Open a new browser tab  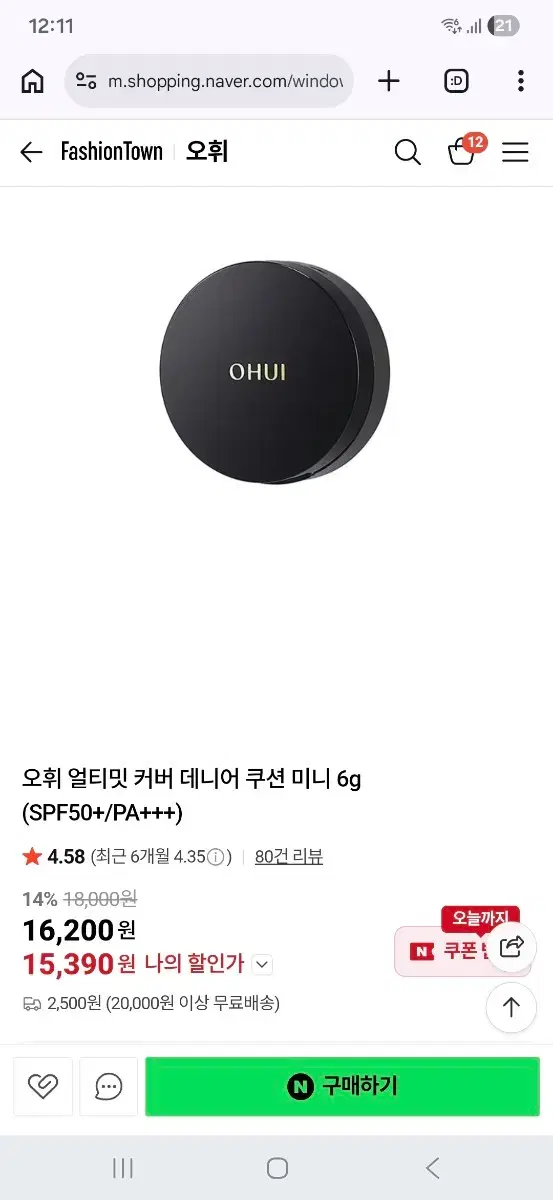coord(389,81)
